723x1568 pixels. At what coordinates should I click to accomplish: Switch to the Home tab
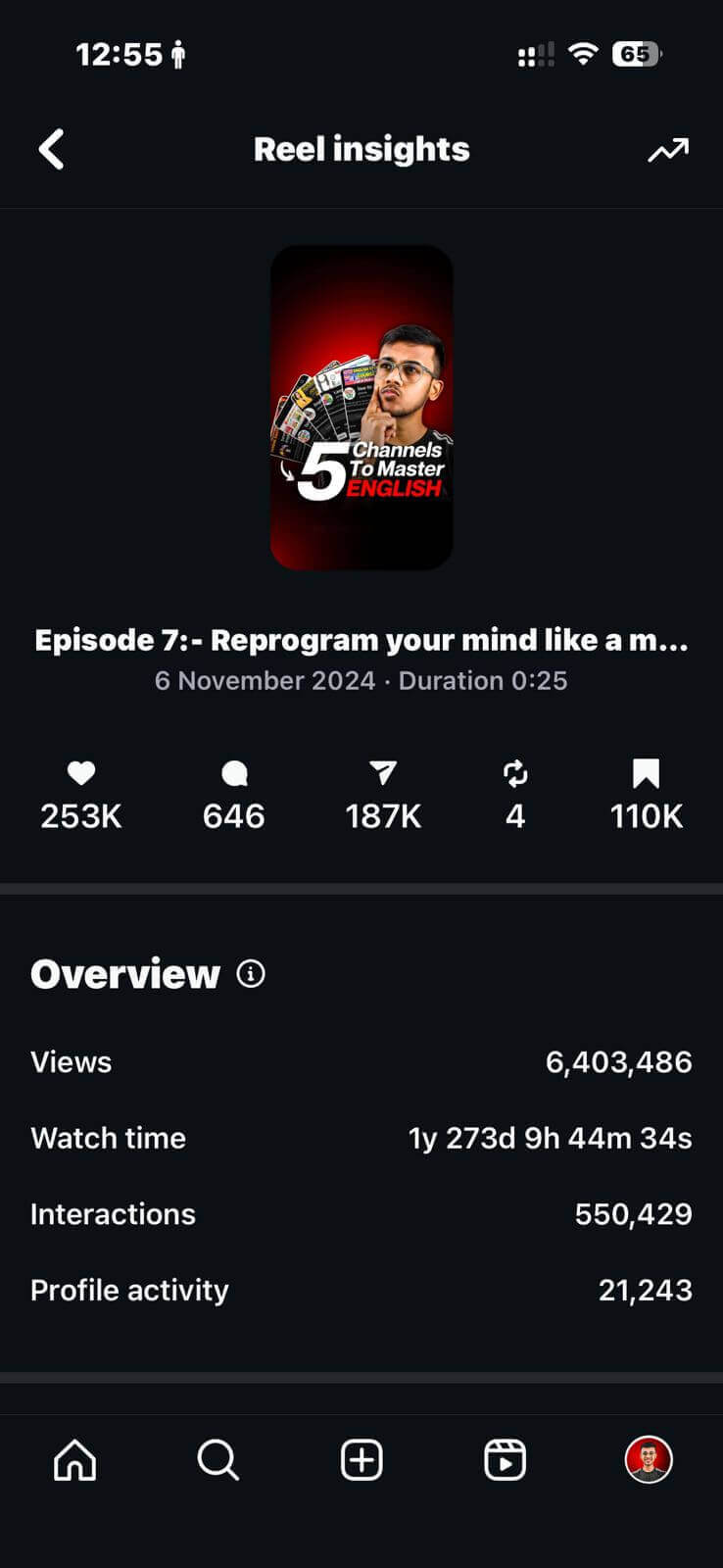74,1460
